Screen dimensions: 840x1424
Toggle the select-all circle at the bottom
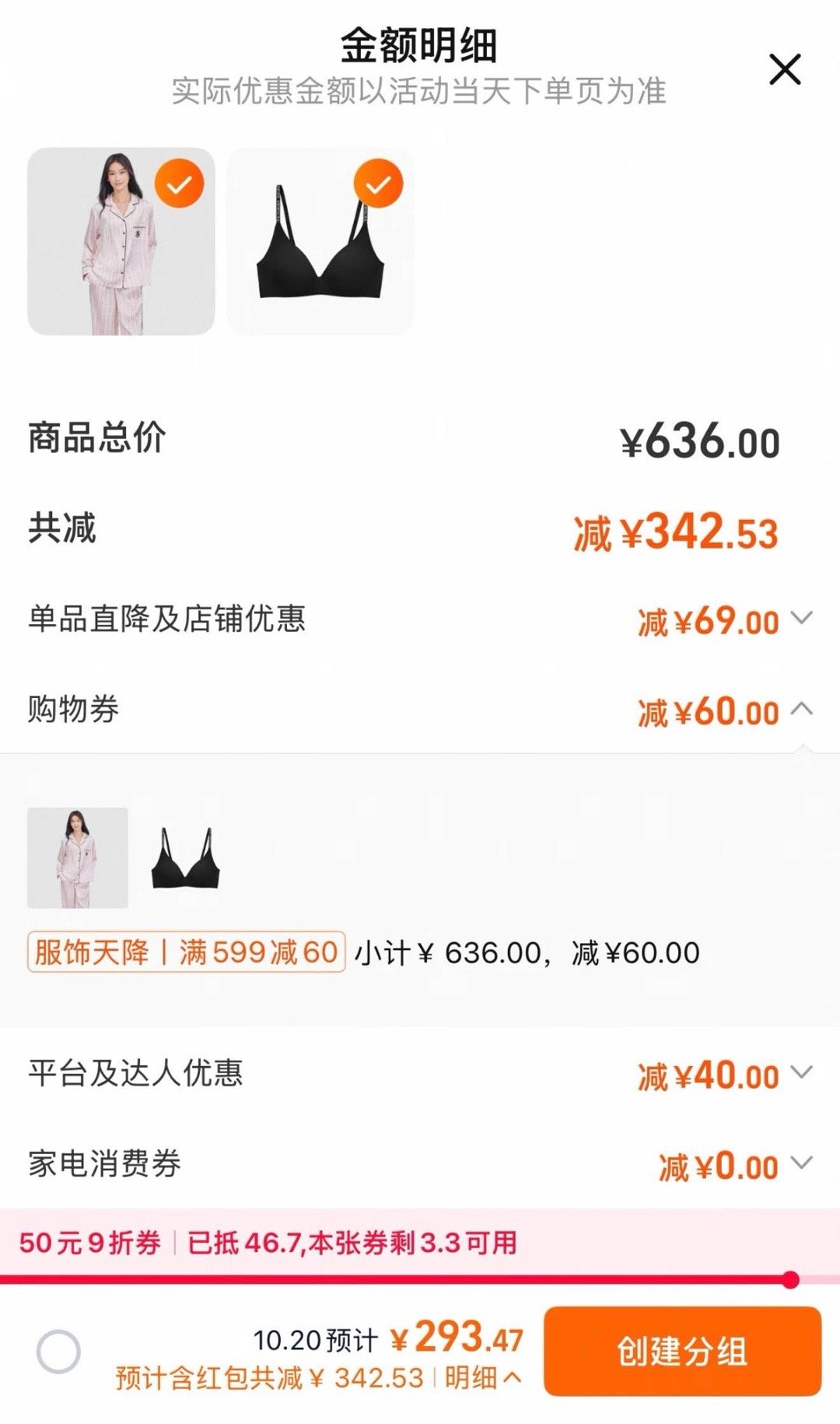(58, 1351)
